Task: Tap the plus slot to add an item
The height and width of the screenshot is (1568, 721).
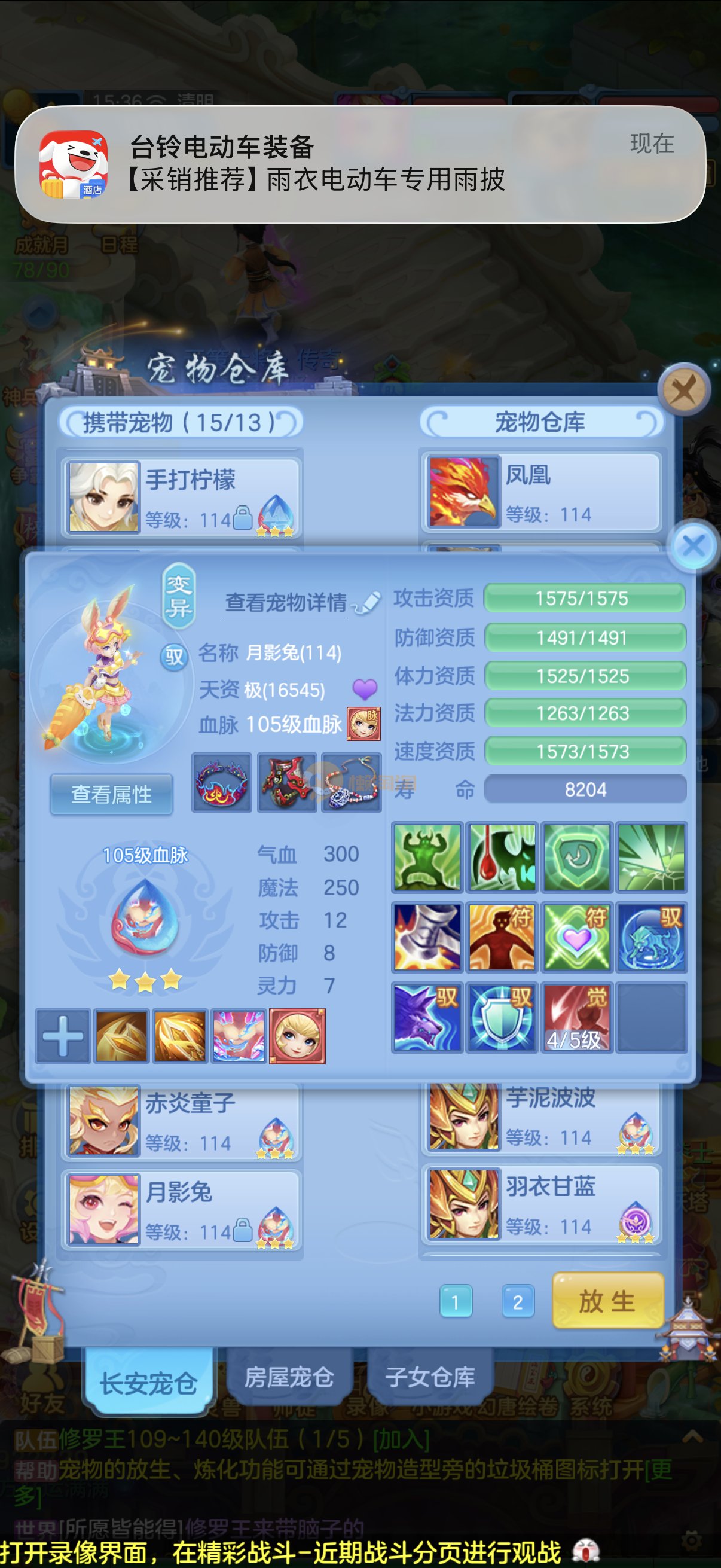Action: (x=63, y=1036)
